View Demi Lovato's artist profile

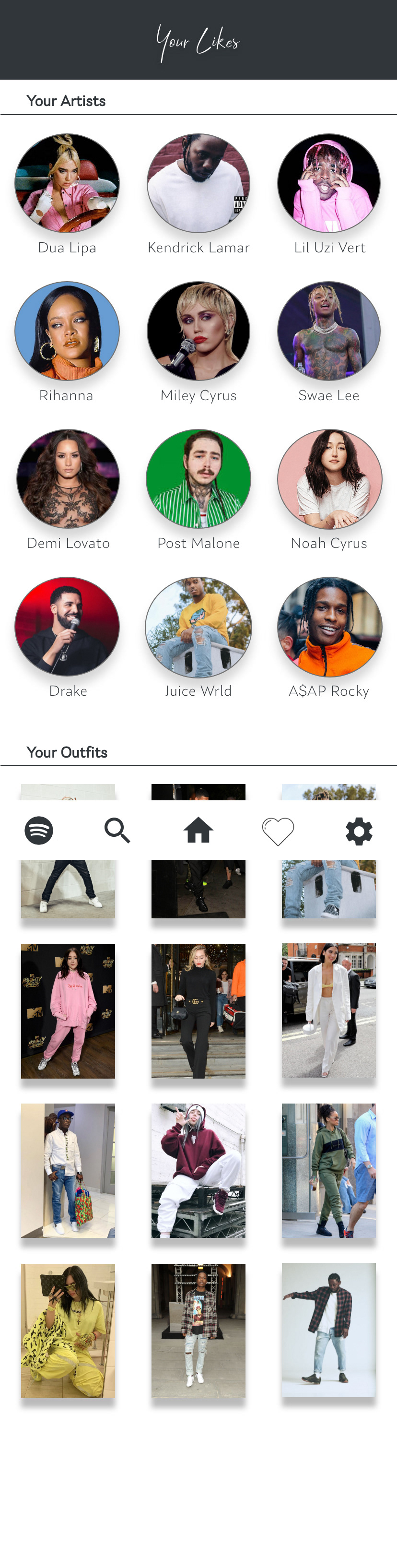tap(68, 479)
